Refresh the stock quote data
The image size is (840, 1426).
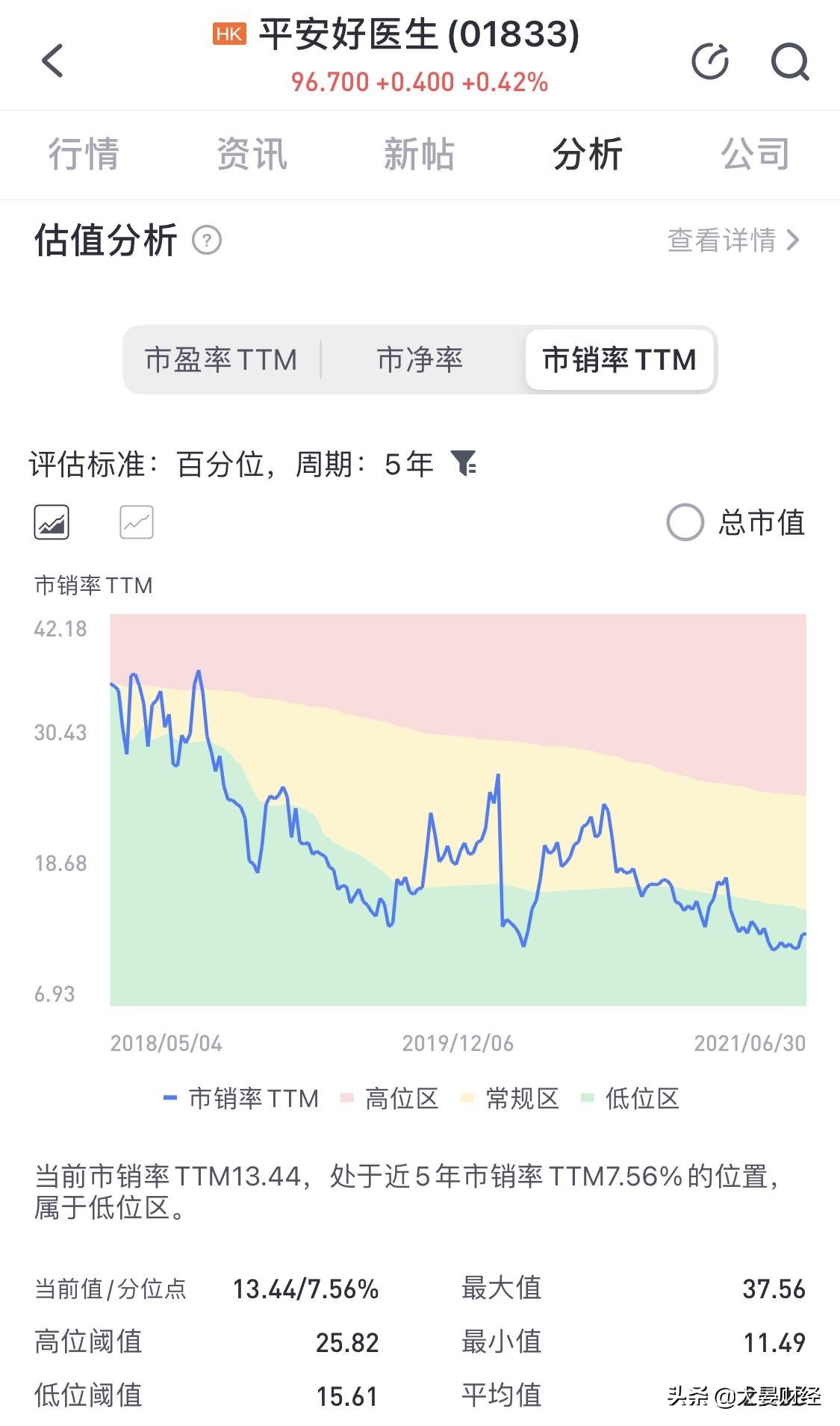pyautogui.click(x=709, y=62)
